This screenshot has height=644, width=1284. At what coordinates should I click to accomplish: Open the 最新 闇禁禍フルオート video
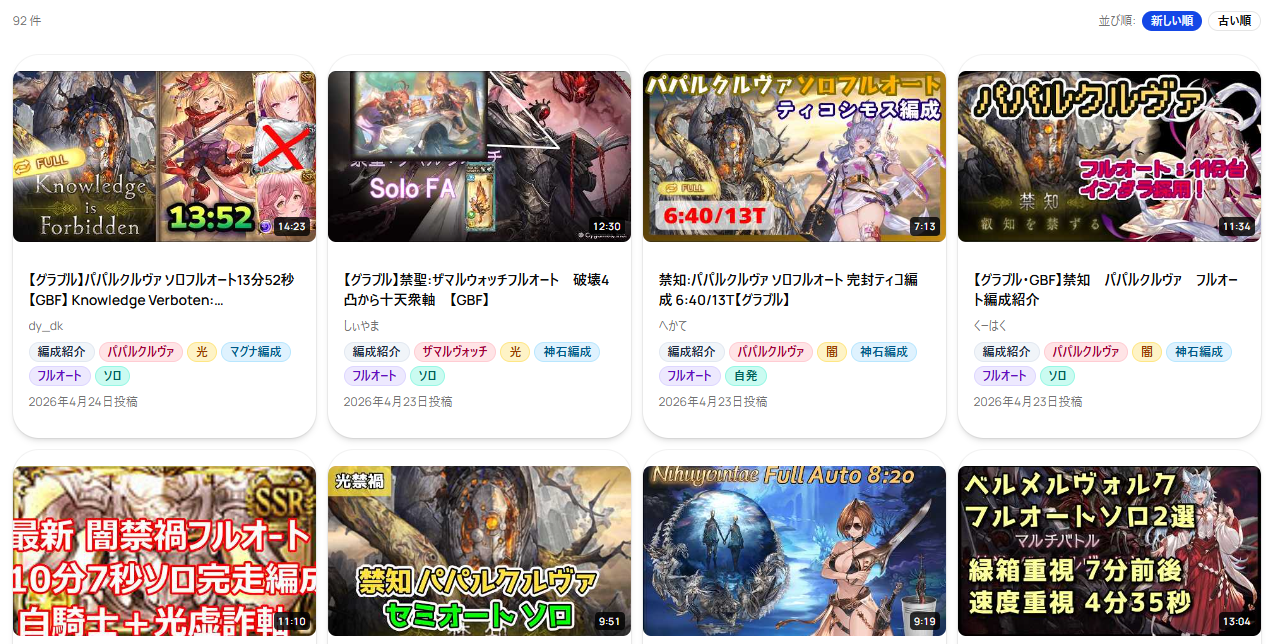click(x=164, y=551)
